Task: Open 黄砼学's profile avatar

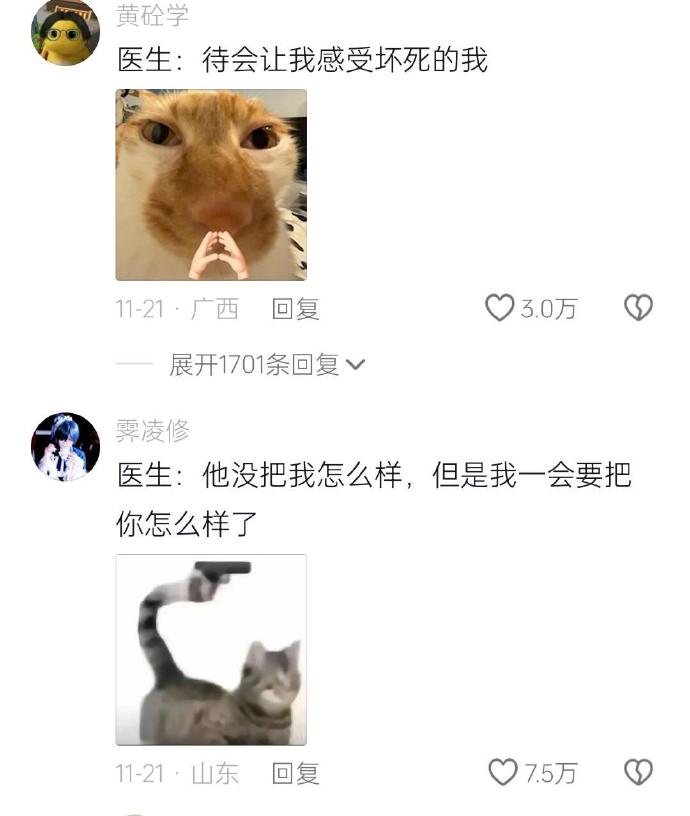Action: pos(65,33)
